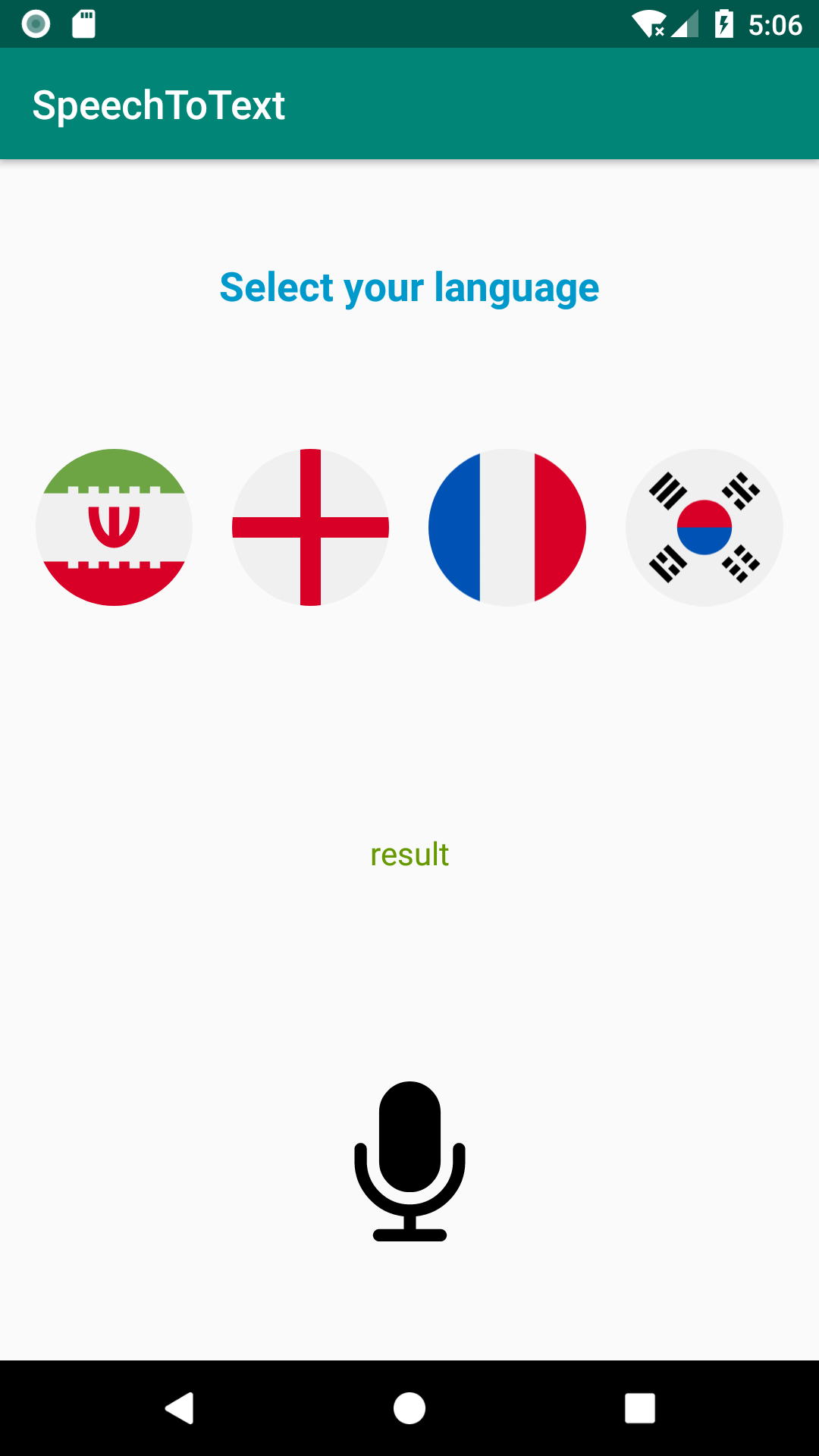
Task: Start voice recognition with the mic button
Action: point(409,1160)
